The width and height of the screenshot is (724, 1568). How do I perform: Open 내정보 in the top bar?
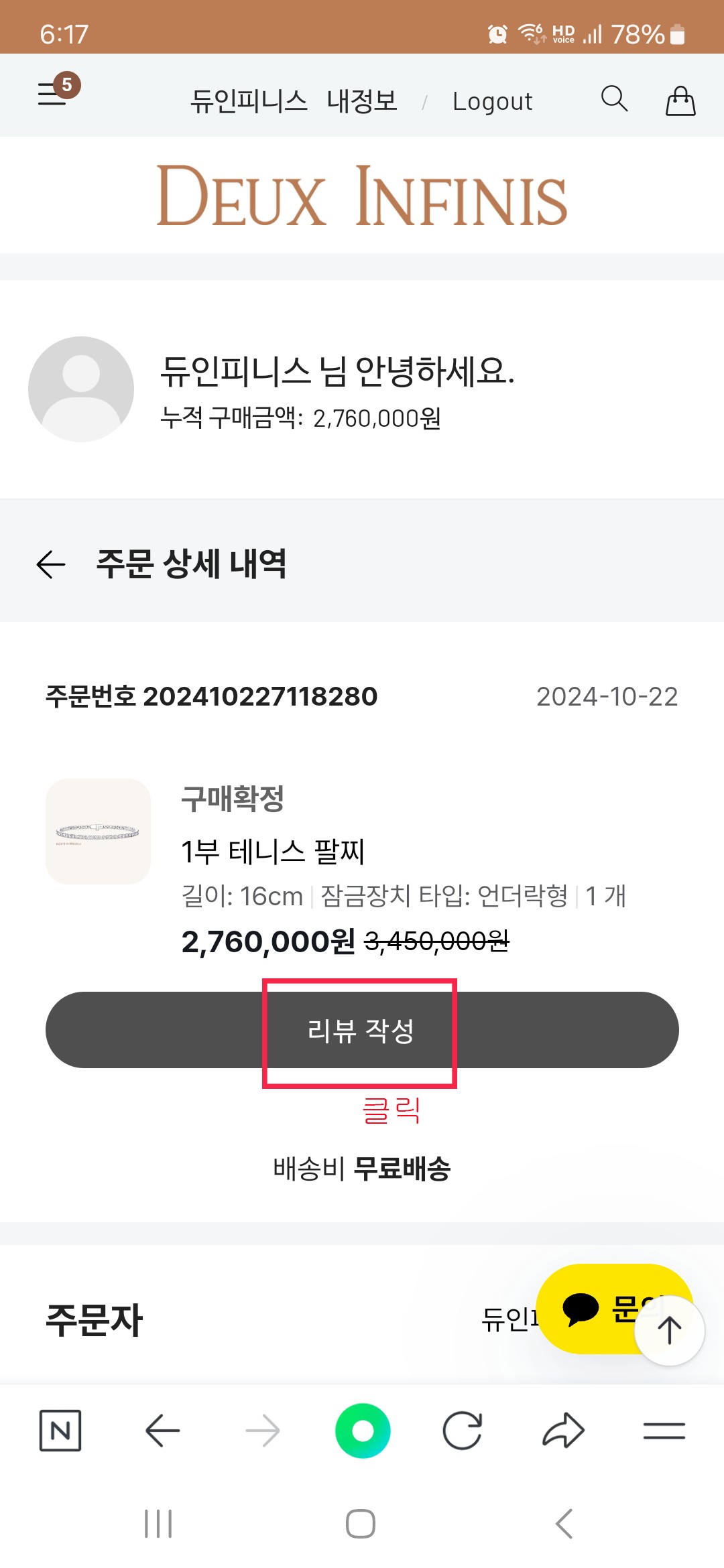[362, 101]
